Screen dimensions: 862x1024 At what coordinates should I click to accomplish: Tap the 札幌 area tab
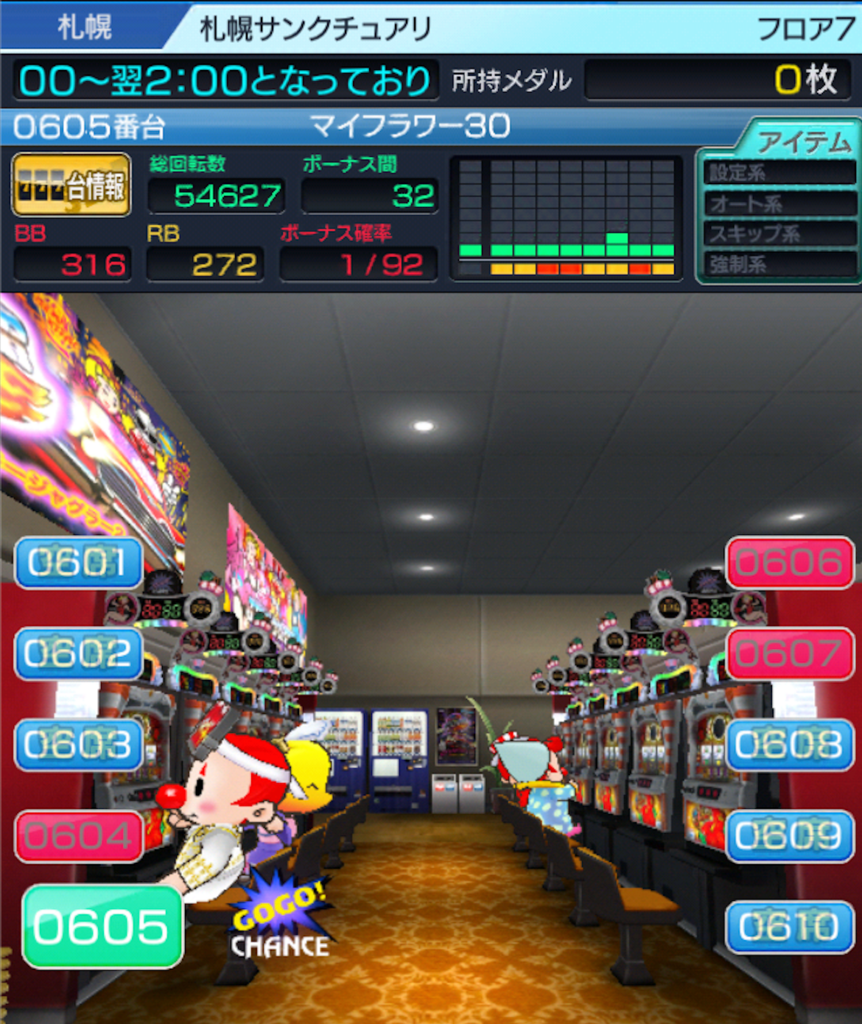84,27
